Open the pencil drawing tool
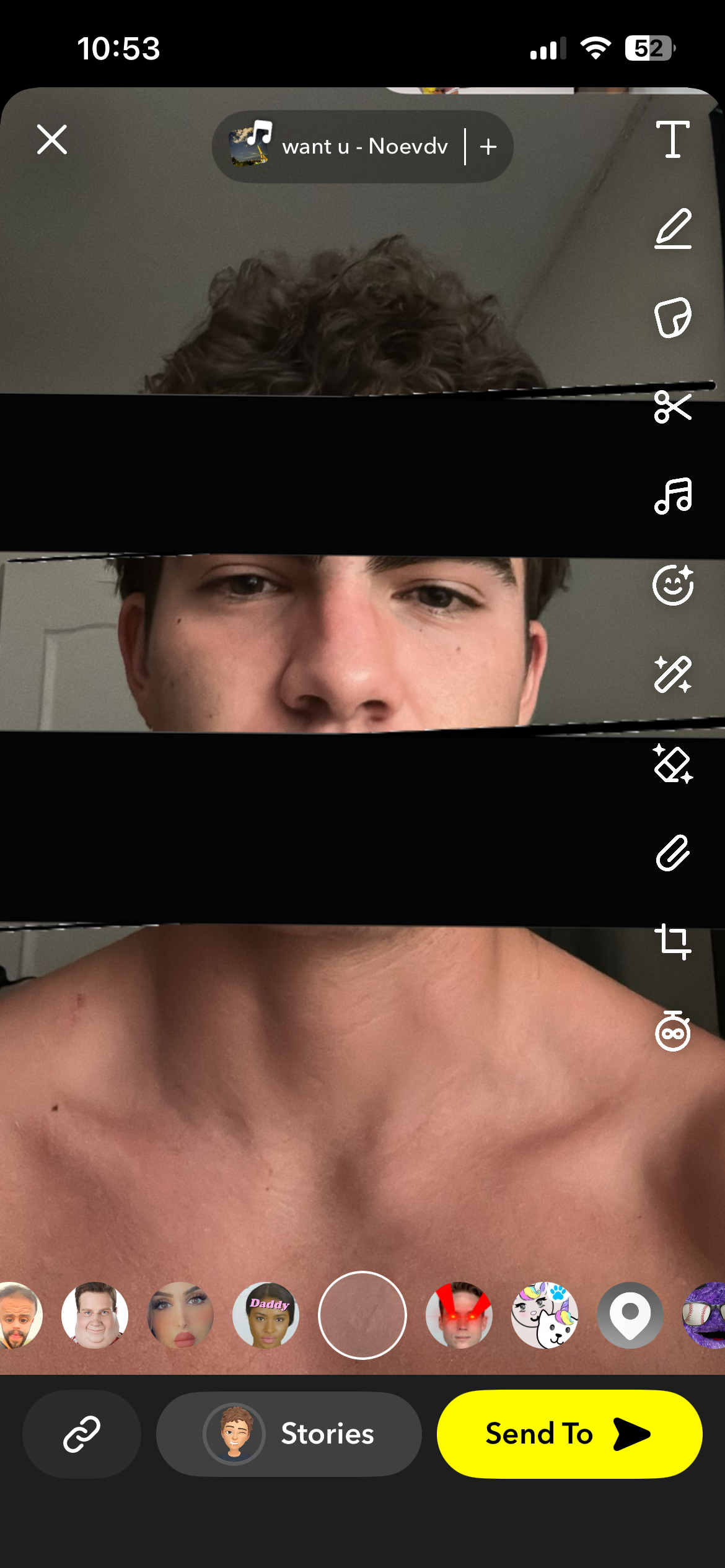Image resolution: width=725 pixels, height=1568 pixels. pos(673,229)
